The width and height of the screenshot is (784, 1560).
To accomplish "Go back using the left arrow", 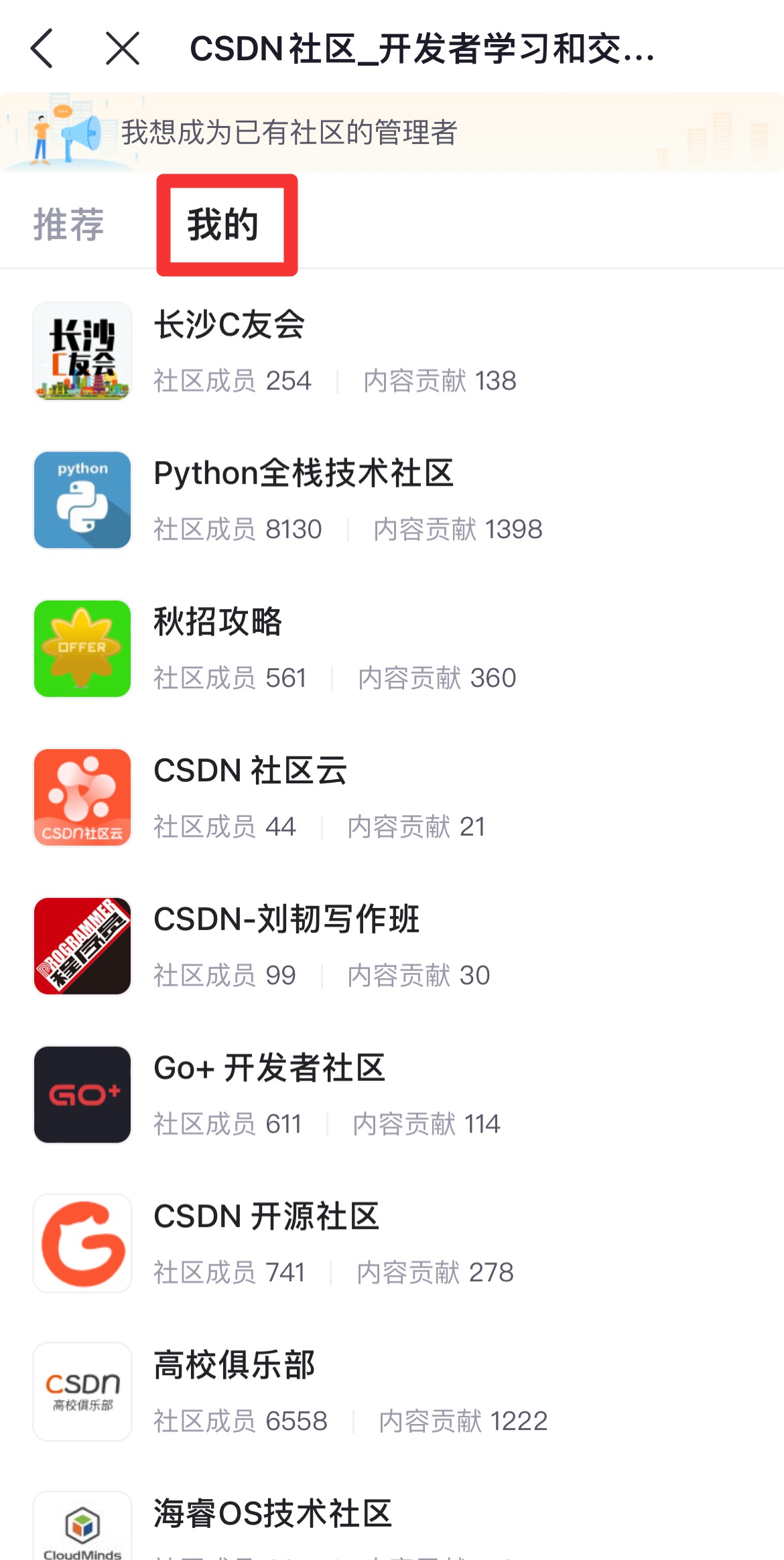I will coord(42,48).
